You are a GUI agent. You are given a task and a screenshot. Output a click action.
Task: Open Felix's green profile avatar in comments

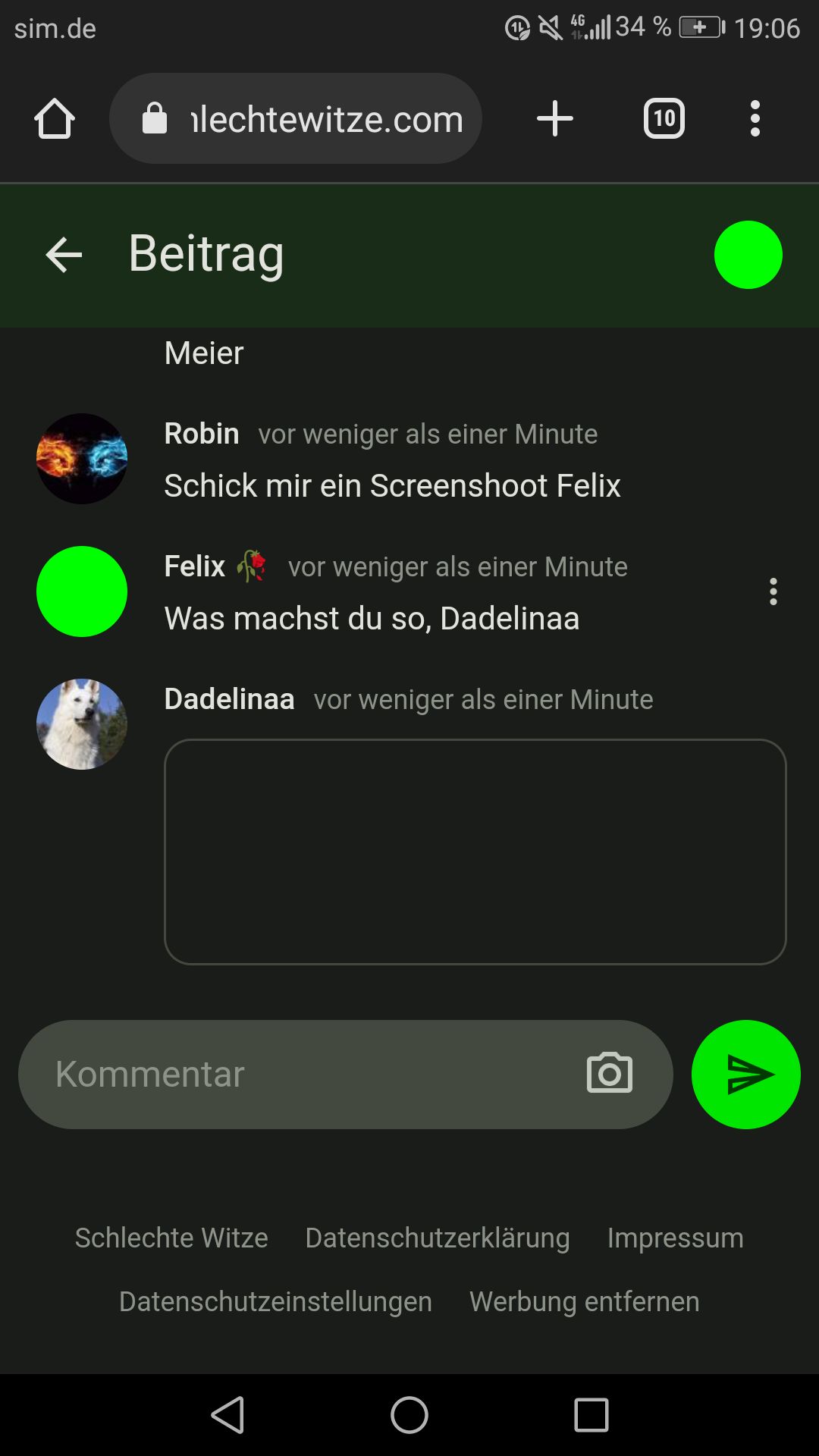(82, 591)
